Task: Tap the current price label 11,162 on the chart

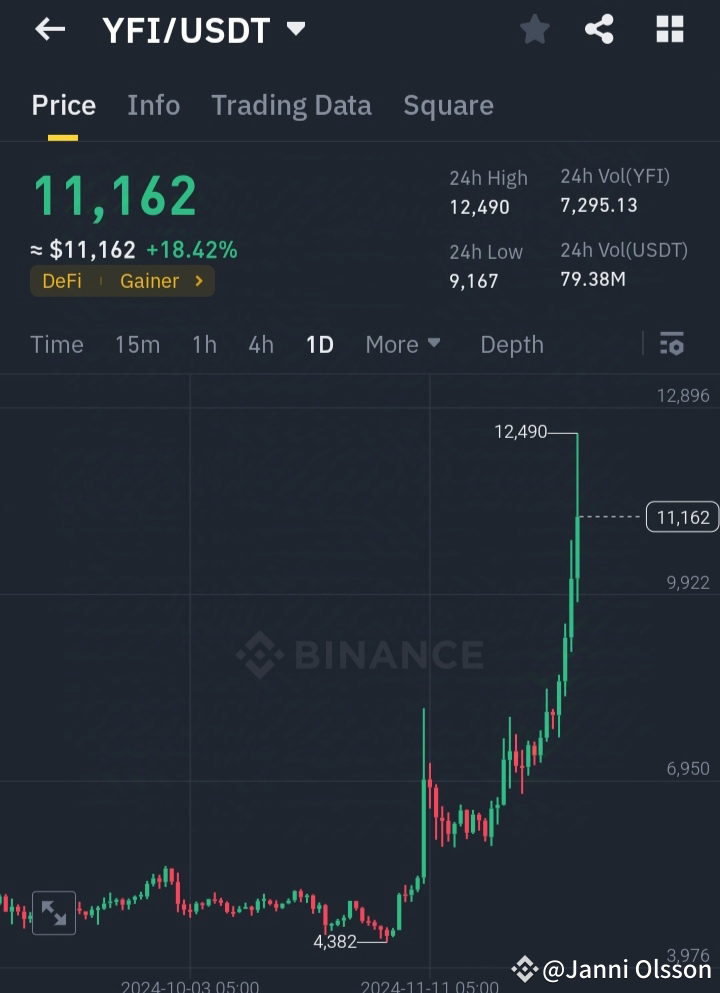Action: tap(682, 517)
